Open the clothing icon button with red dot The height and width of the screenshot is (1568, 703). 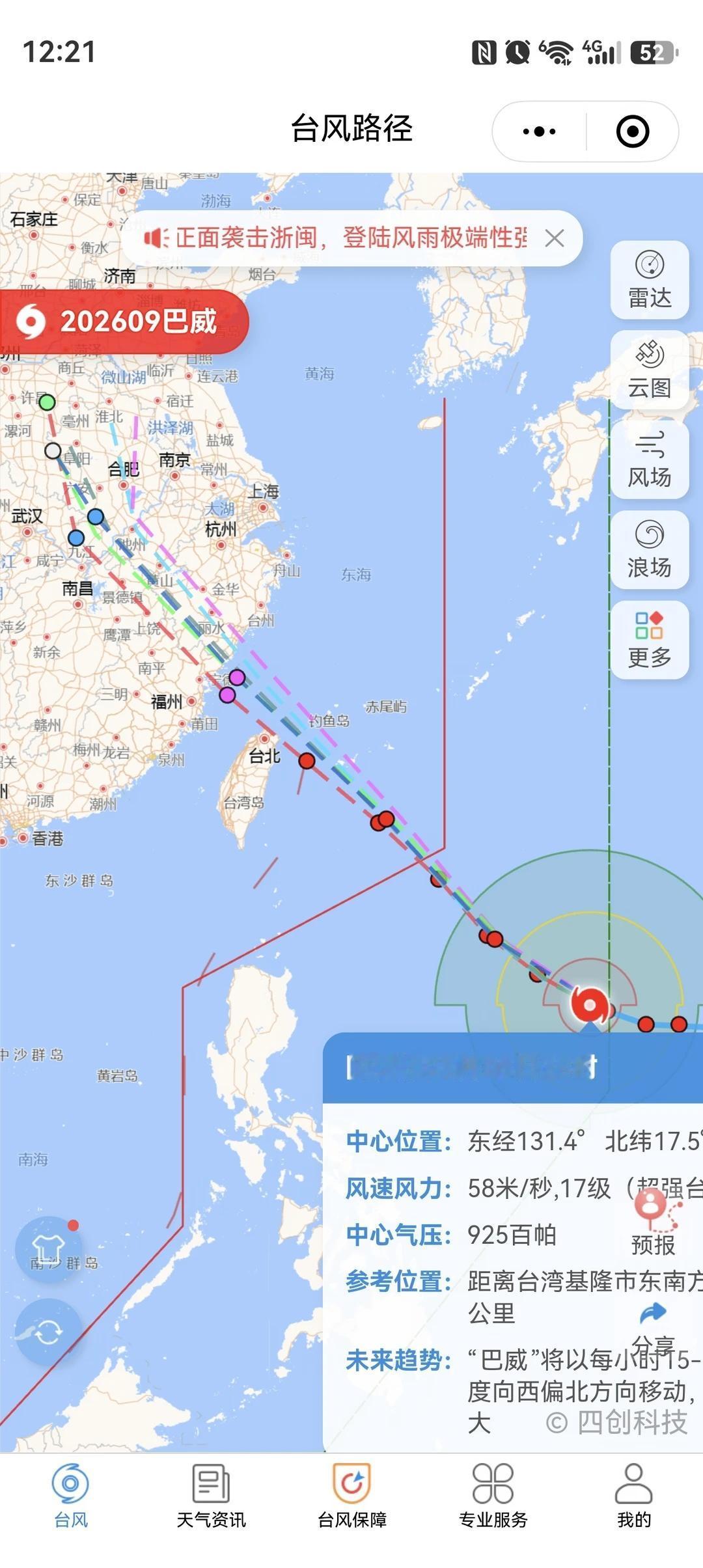(48, 1250)
